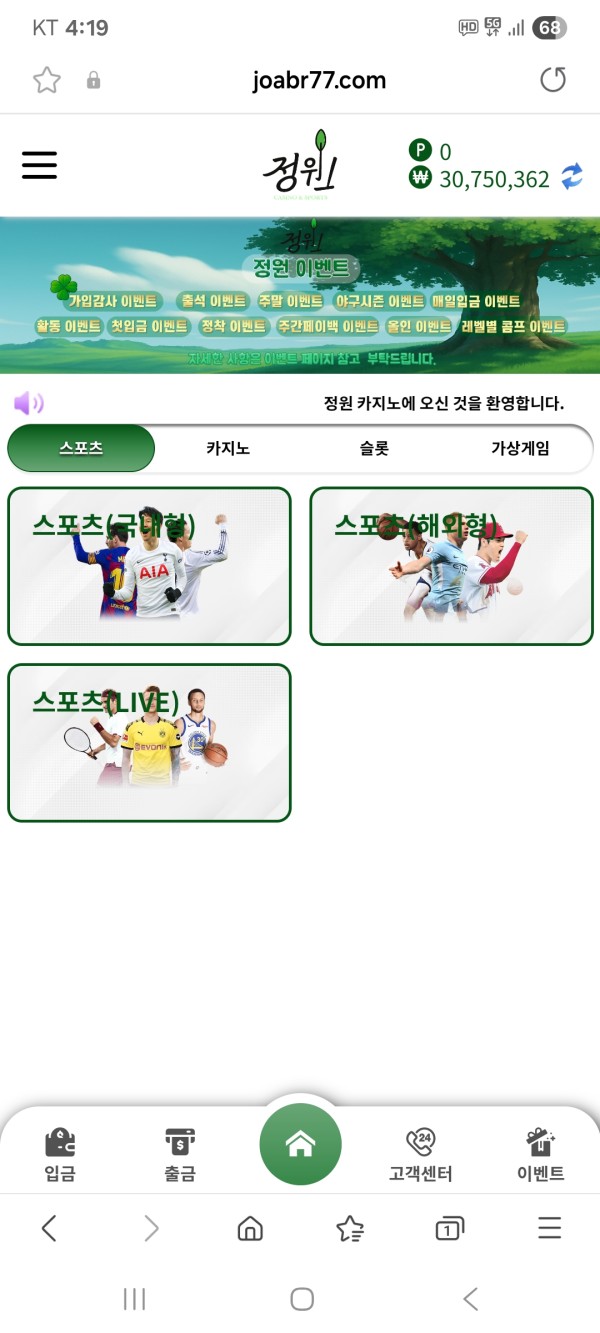Viewport: 600px width, 1333px height.
Task: Switch to the 슬롯 tab
Action: tap(374, 448)
